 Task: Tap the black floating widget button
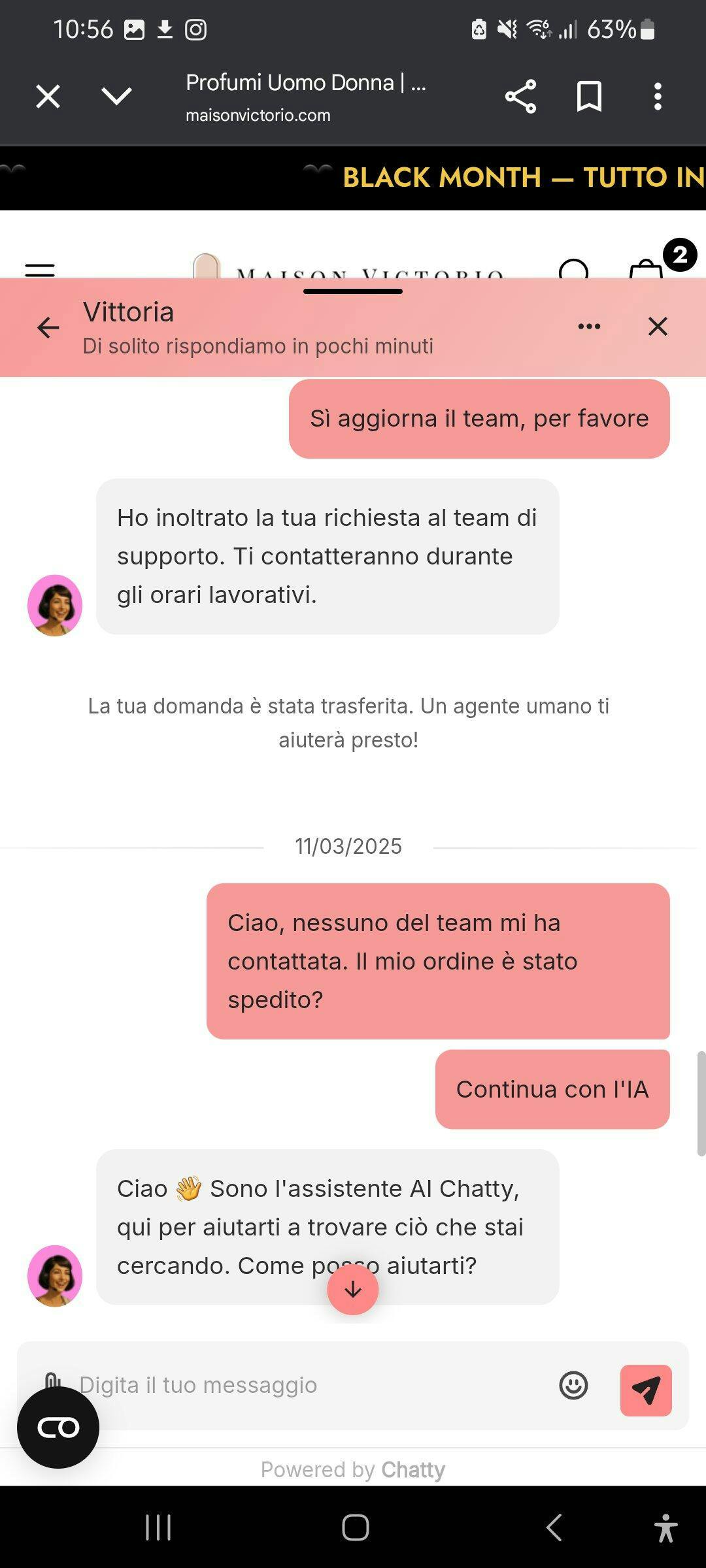pyautogui.click(x=58, y=1428)
